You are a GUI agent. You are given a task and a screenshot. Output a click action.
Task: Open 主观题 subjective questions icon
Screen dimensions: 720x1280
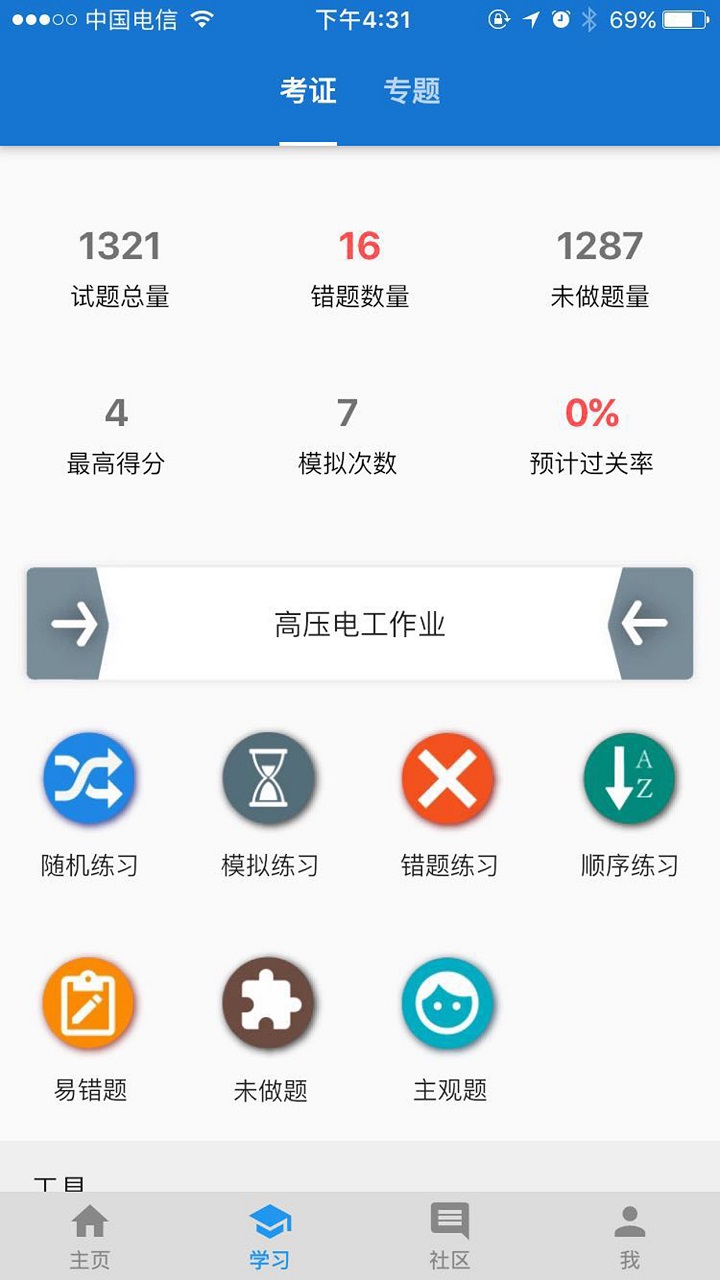[449, 1002]
